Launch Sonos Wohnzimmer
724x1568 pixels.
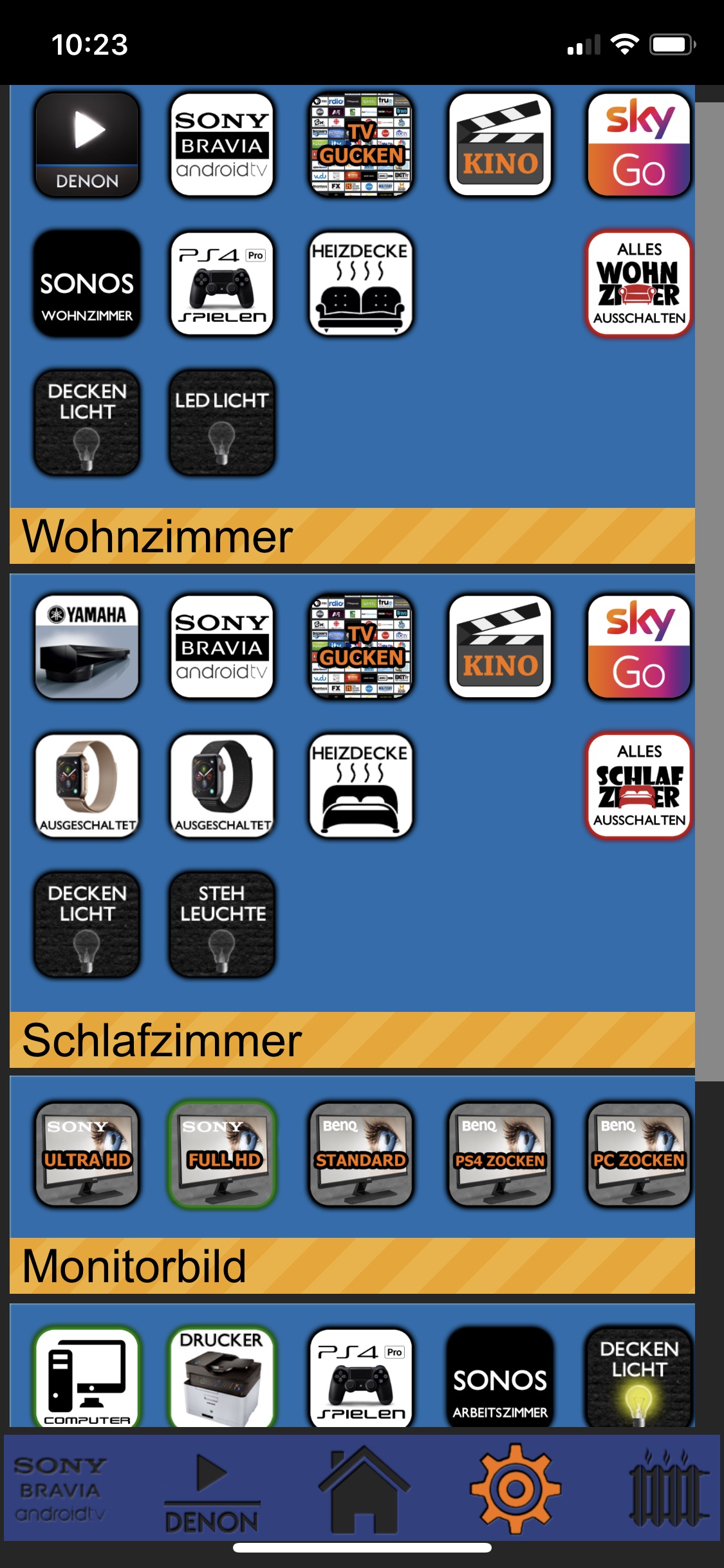(x=87, y=283)
